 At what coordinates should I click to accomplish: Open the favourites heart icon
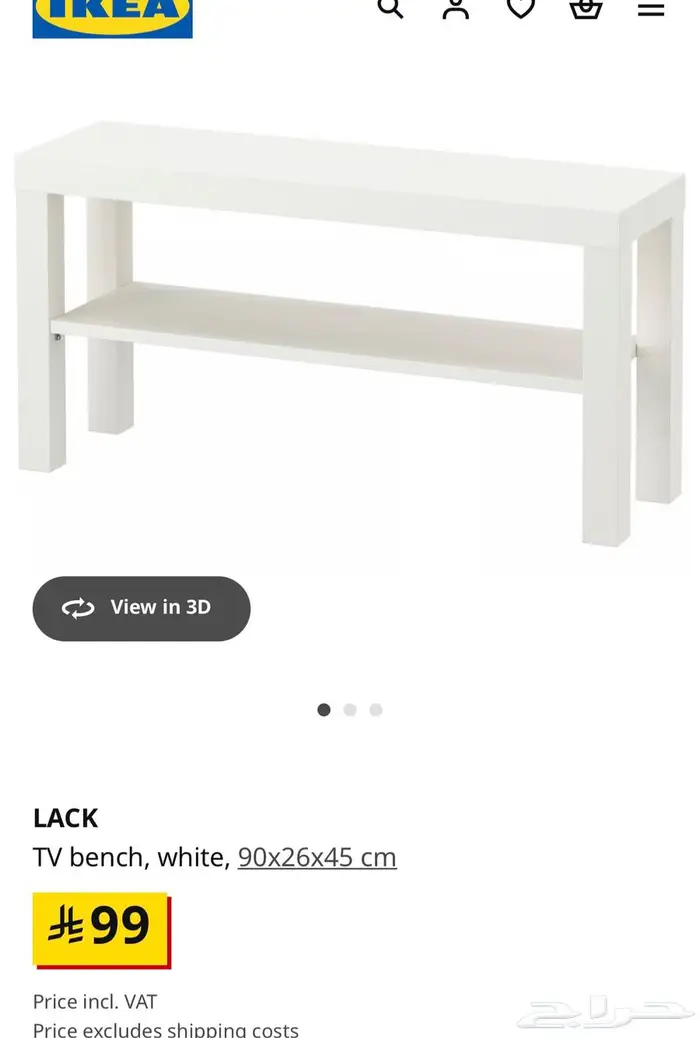[520, 8]
